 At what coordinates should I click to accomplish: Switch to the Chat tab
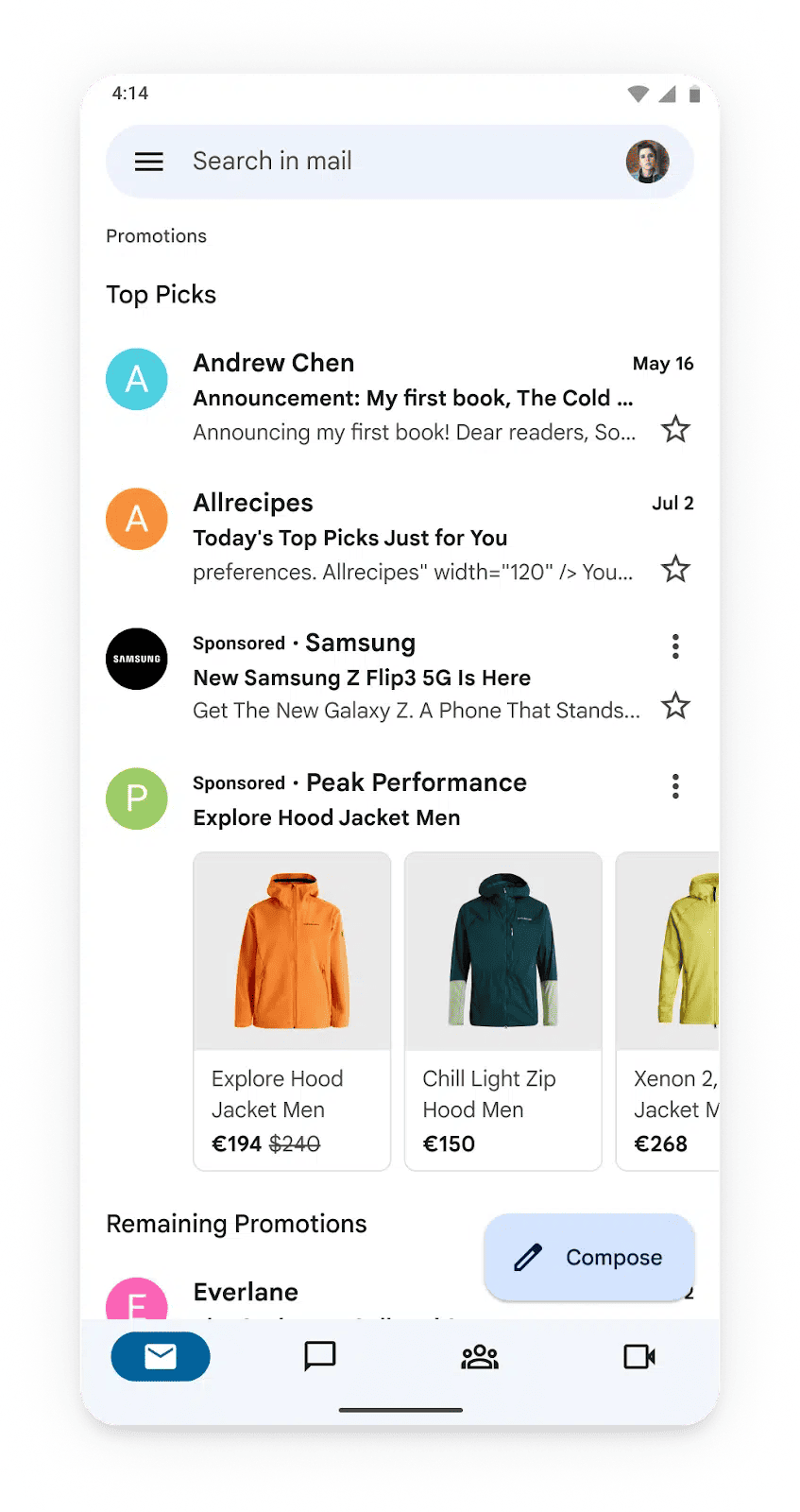(x=320, y=1357)
